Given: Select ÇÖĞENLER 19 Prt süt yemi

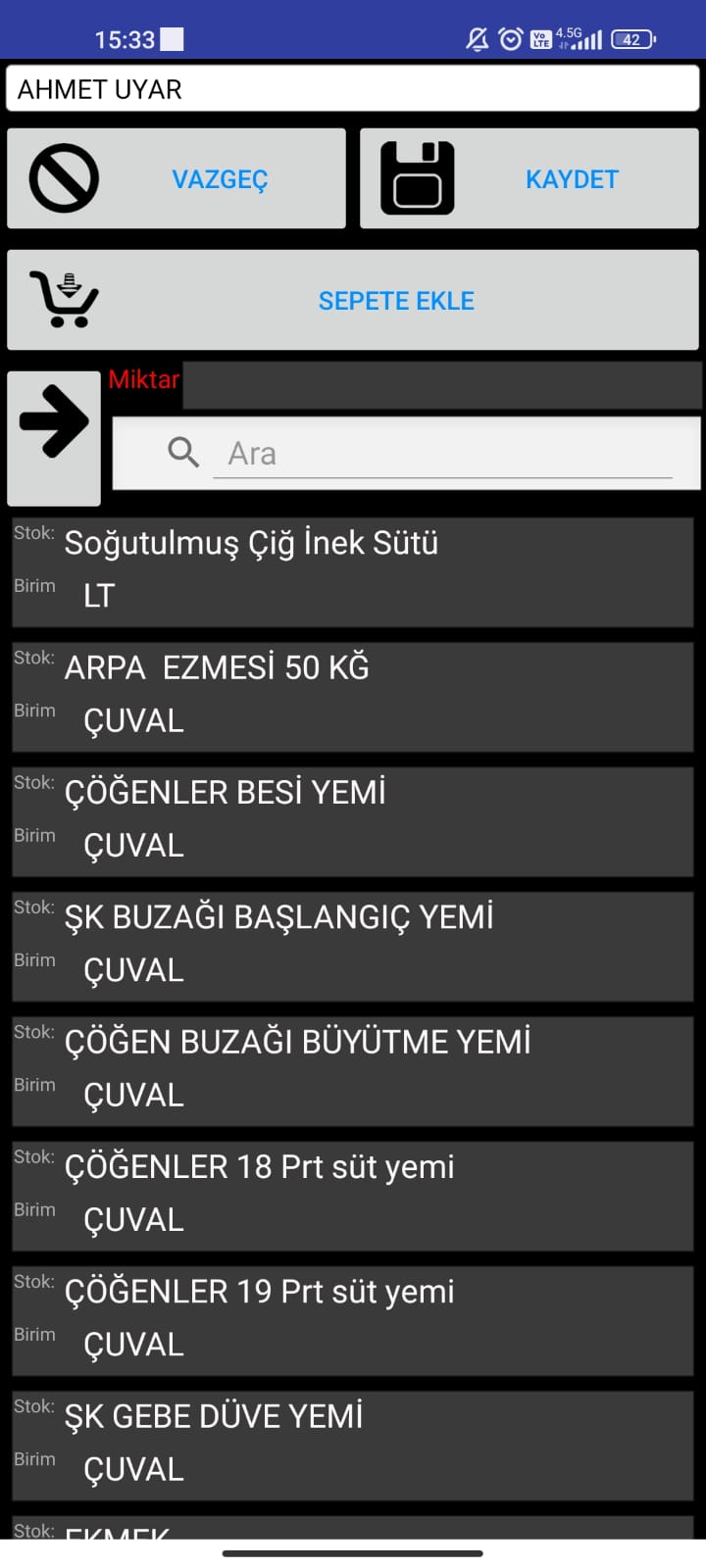Looking at the screenshot, I should (x=353, y=1319).
